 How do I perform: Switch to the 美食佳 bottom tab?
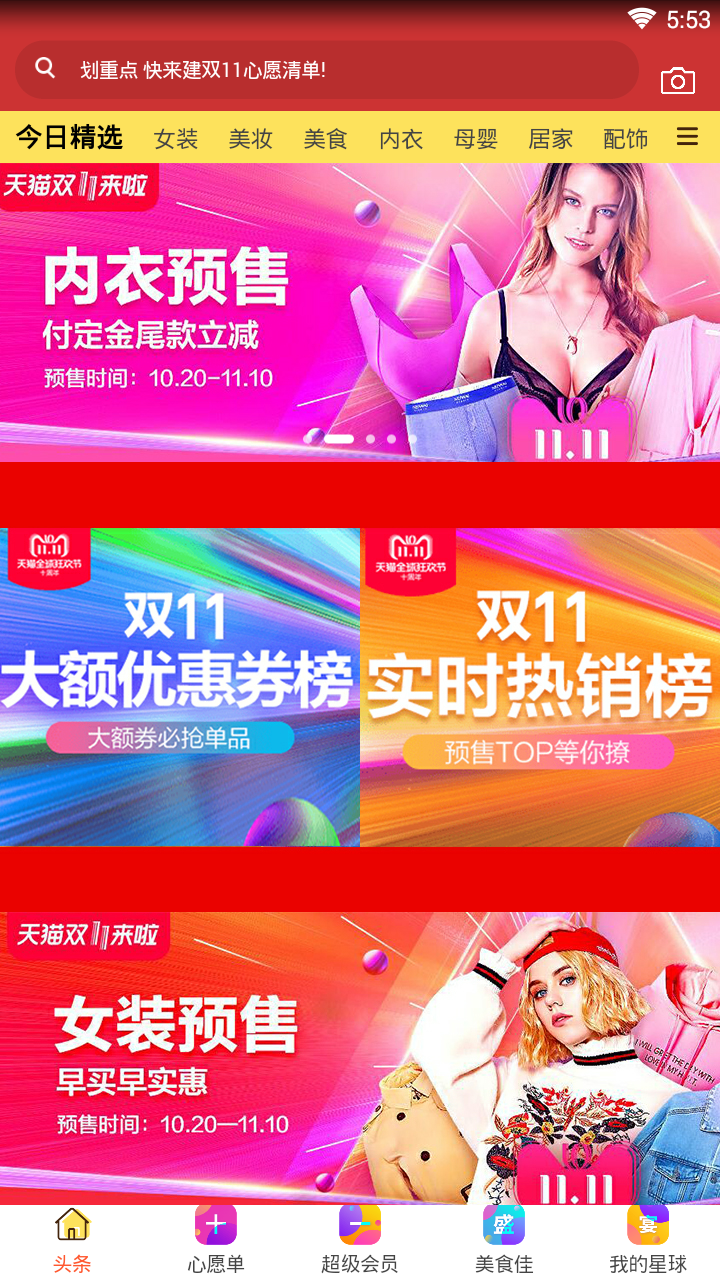(504, 1241)
